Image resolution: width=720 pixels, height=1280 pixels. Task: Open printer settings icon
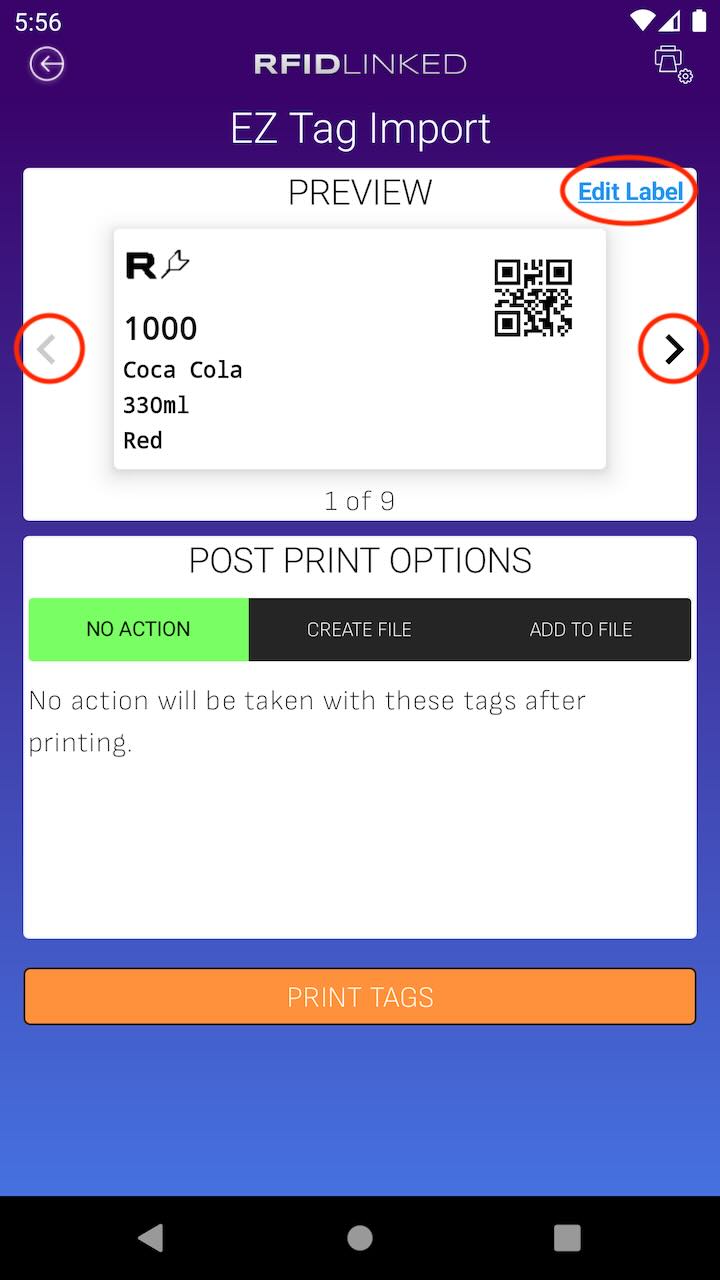tap(673, 65)
